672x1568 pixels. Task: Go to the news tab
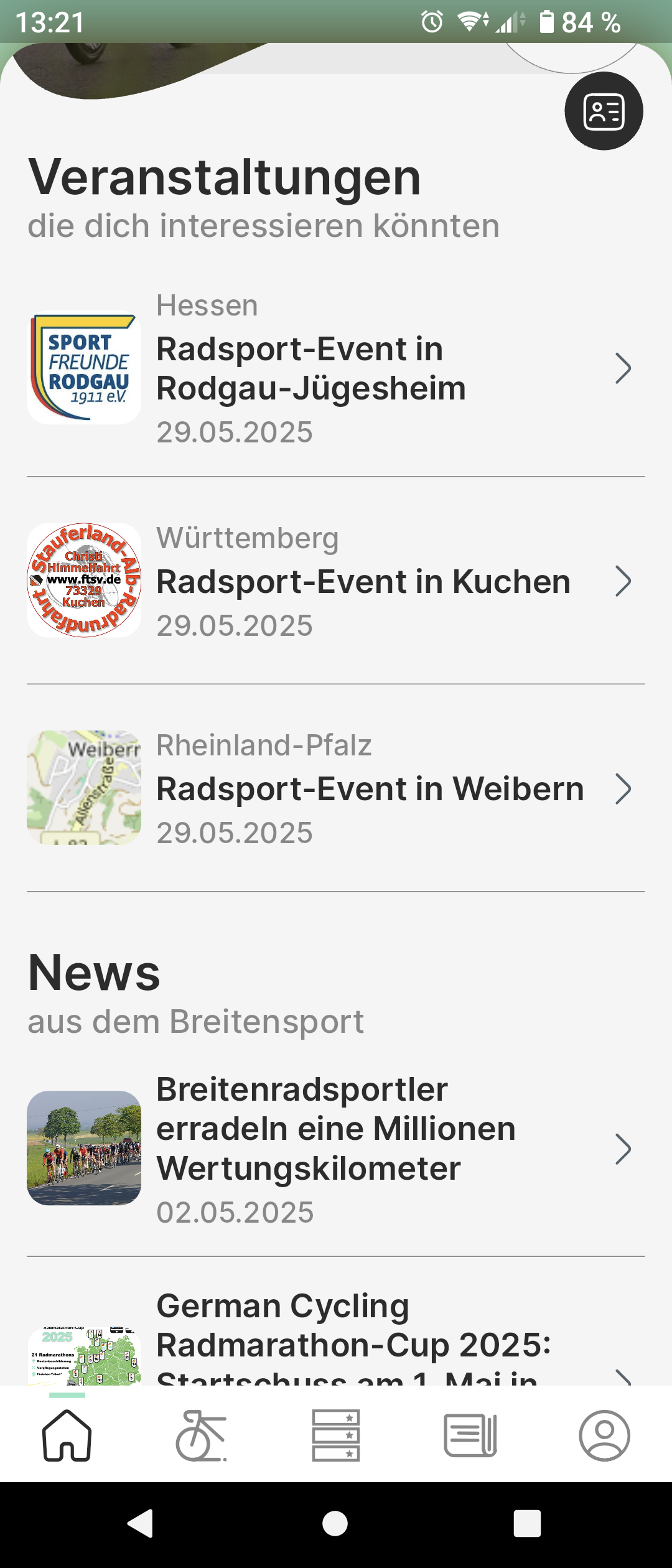(470, 1435)
